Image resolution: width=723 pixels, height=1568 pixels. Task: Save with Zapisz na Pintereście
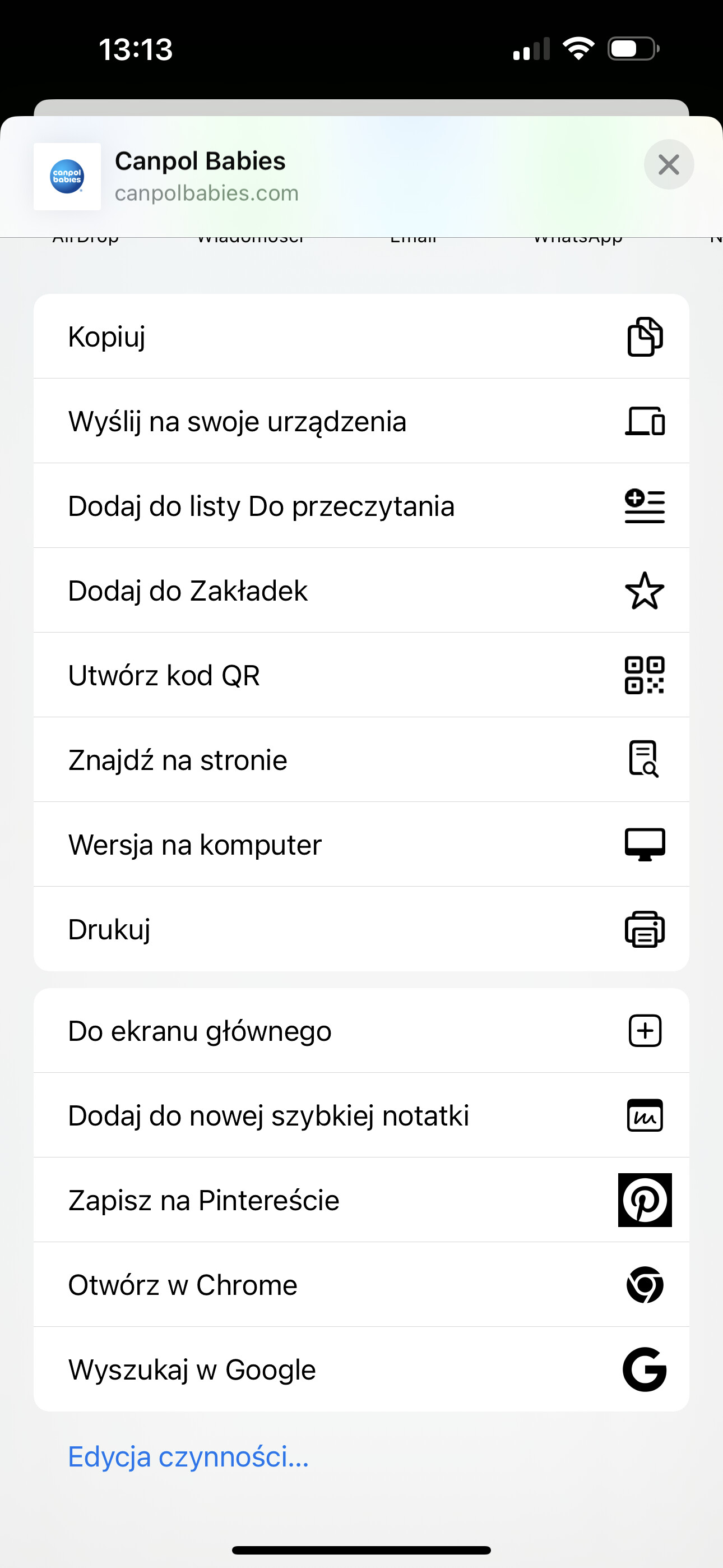pos(361,1200)
